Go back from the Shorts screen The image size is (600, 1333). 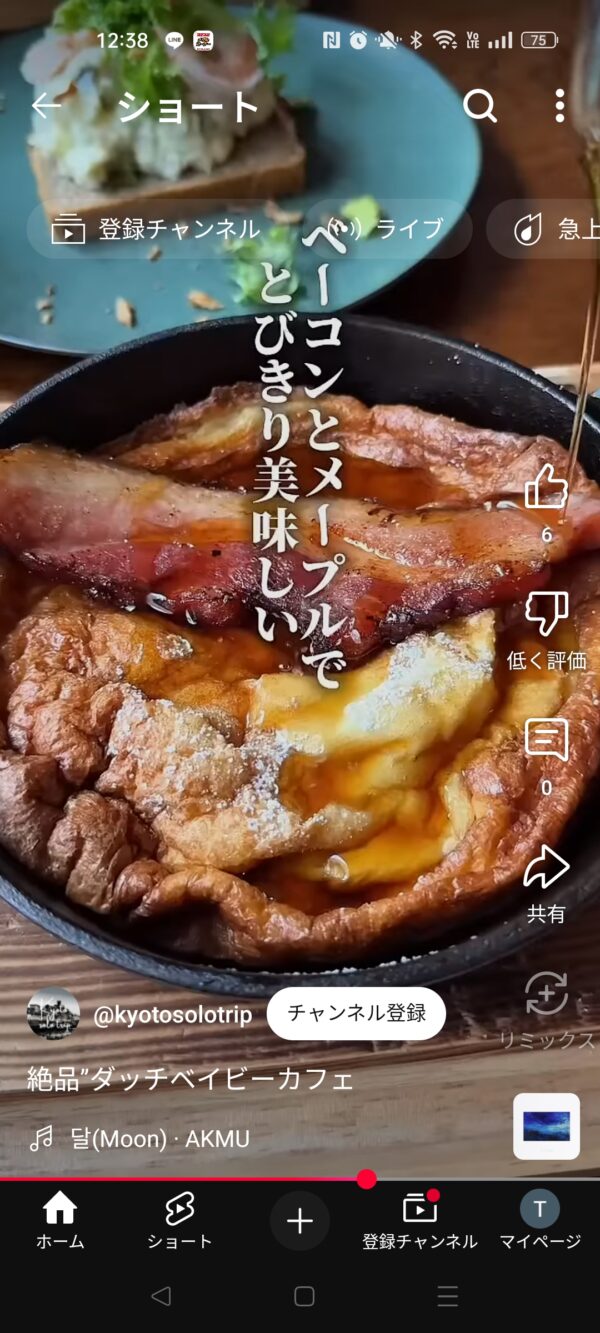coord(46,106)
